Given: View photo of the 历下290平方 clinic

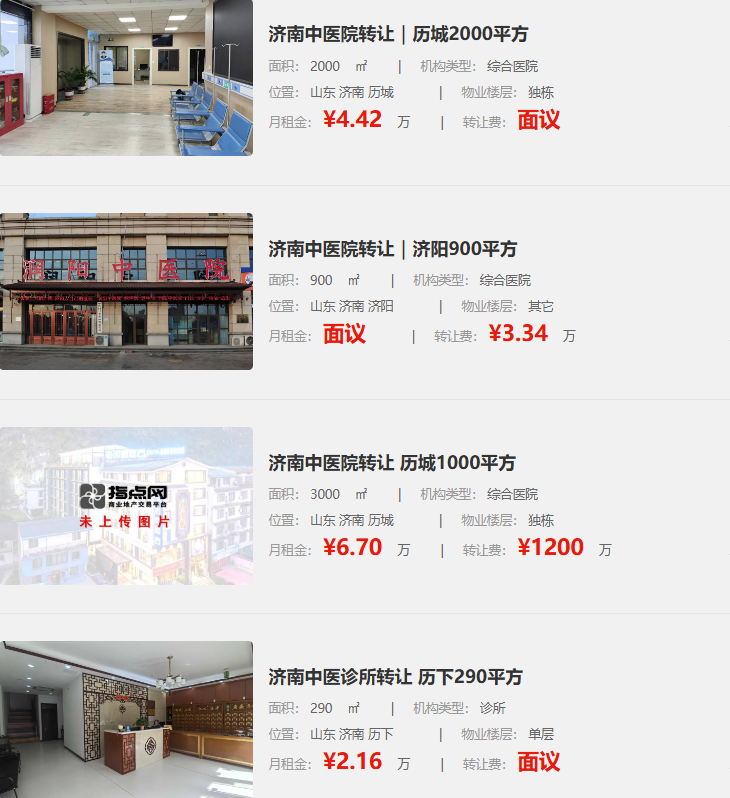Looking at the screenshot, I should [x=126, y=719].
